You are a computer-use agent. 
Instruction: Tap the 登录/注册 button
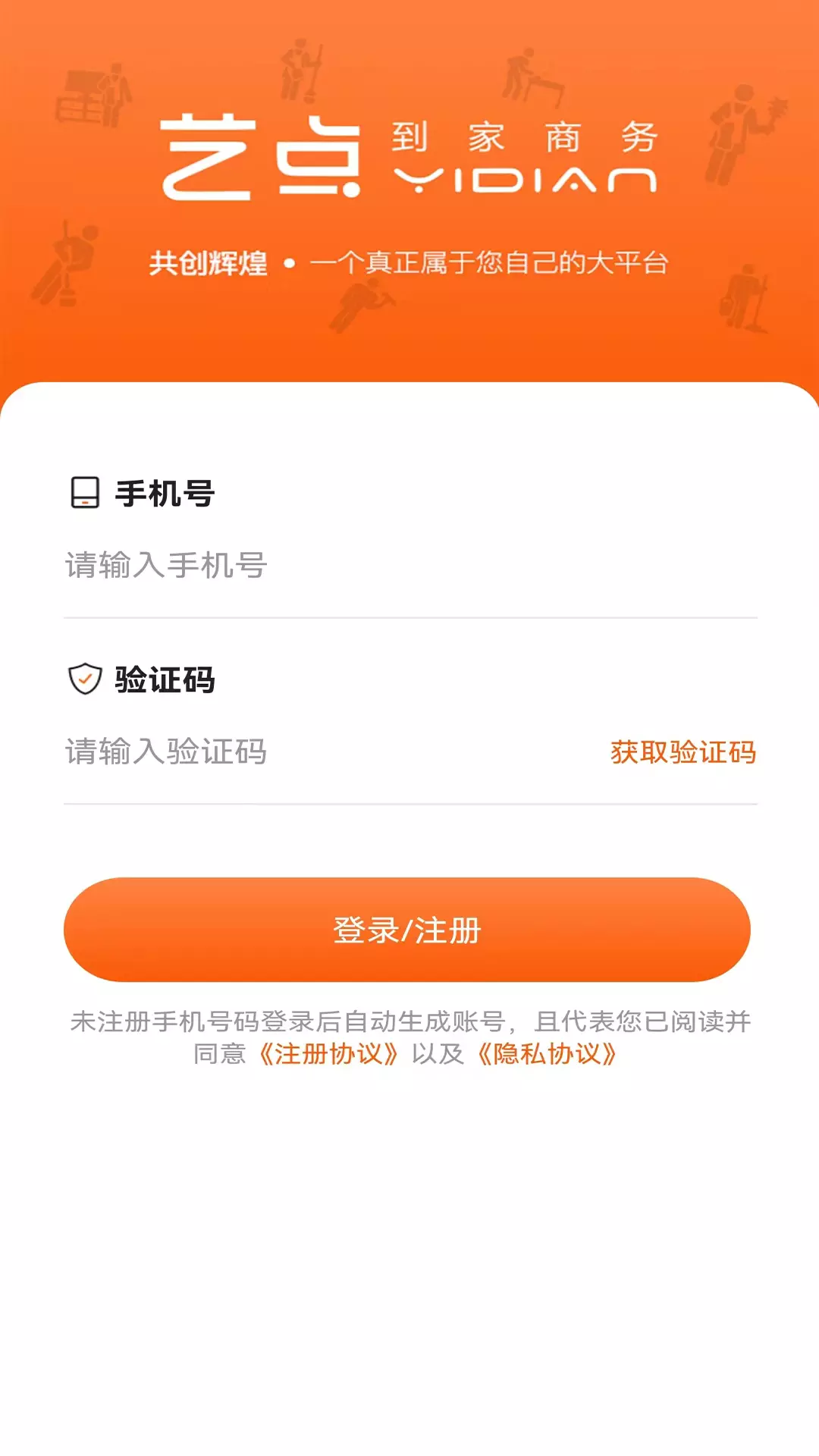tap(407, 930)
